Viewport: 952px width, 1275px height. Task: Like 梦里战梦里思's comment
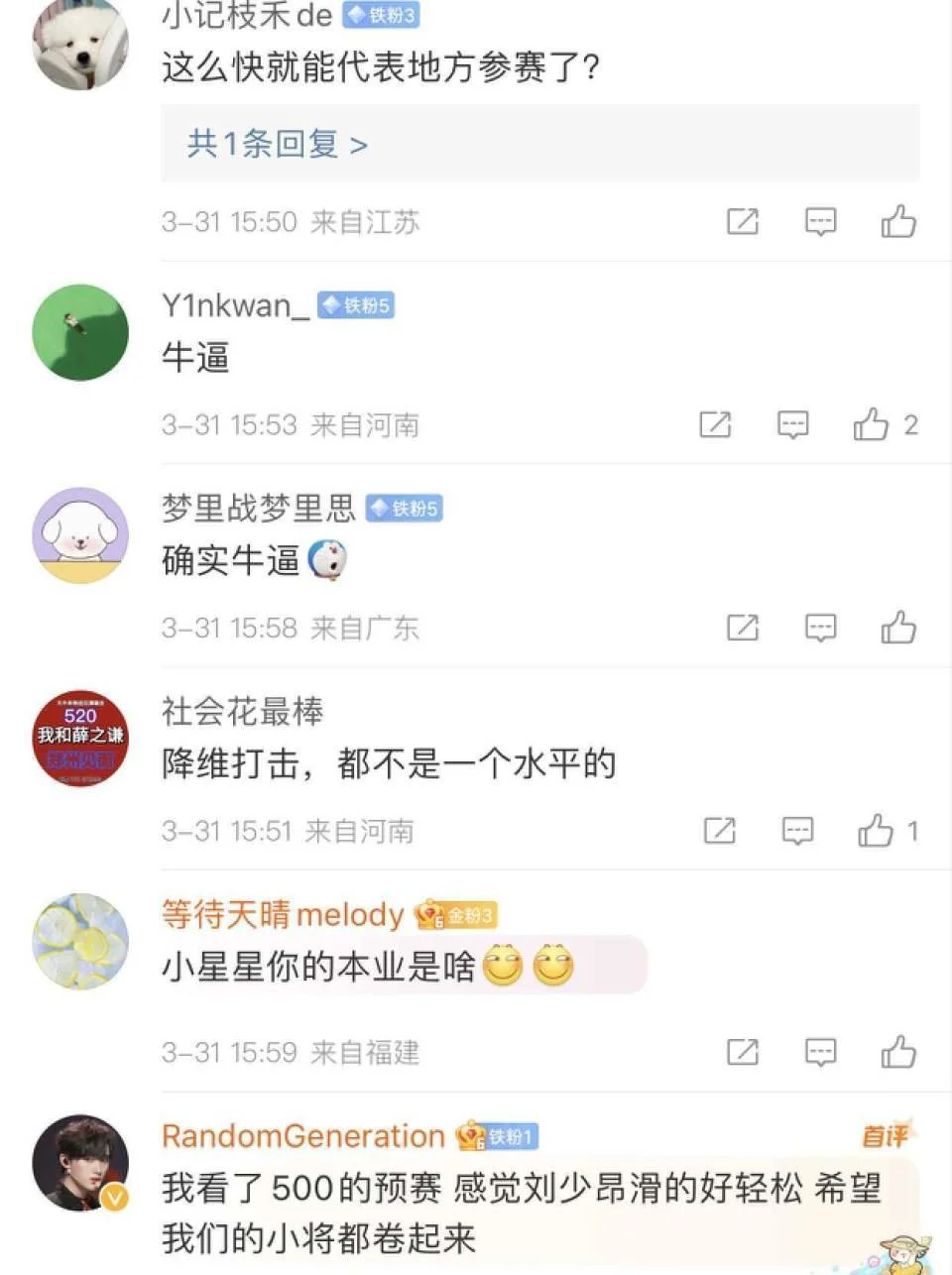tap(898, 628)
